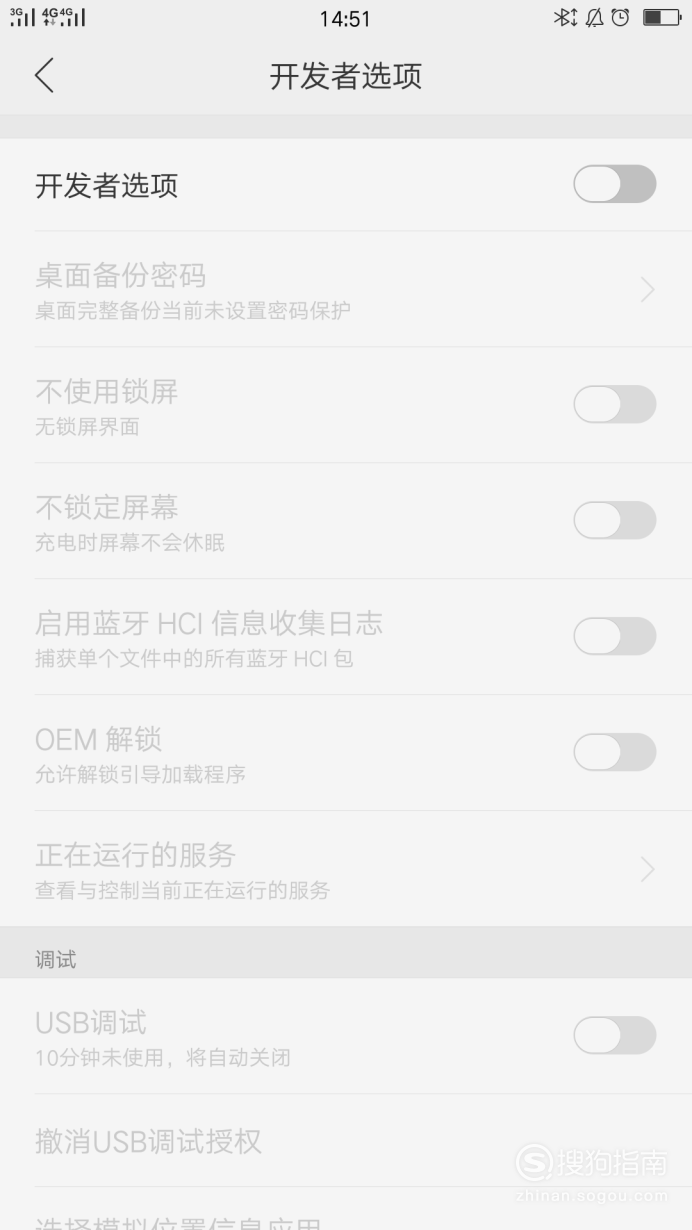692x1230 pixels.
Task: Toggle the 不使用锁屏 switch
Action: pyautogui.click(x=615, y=404)
